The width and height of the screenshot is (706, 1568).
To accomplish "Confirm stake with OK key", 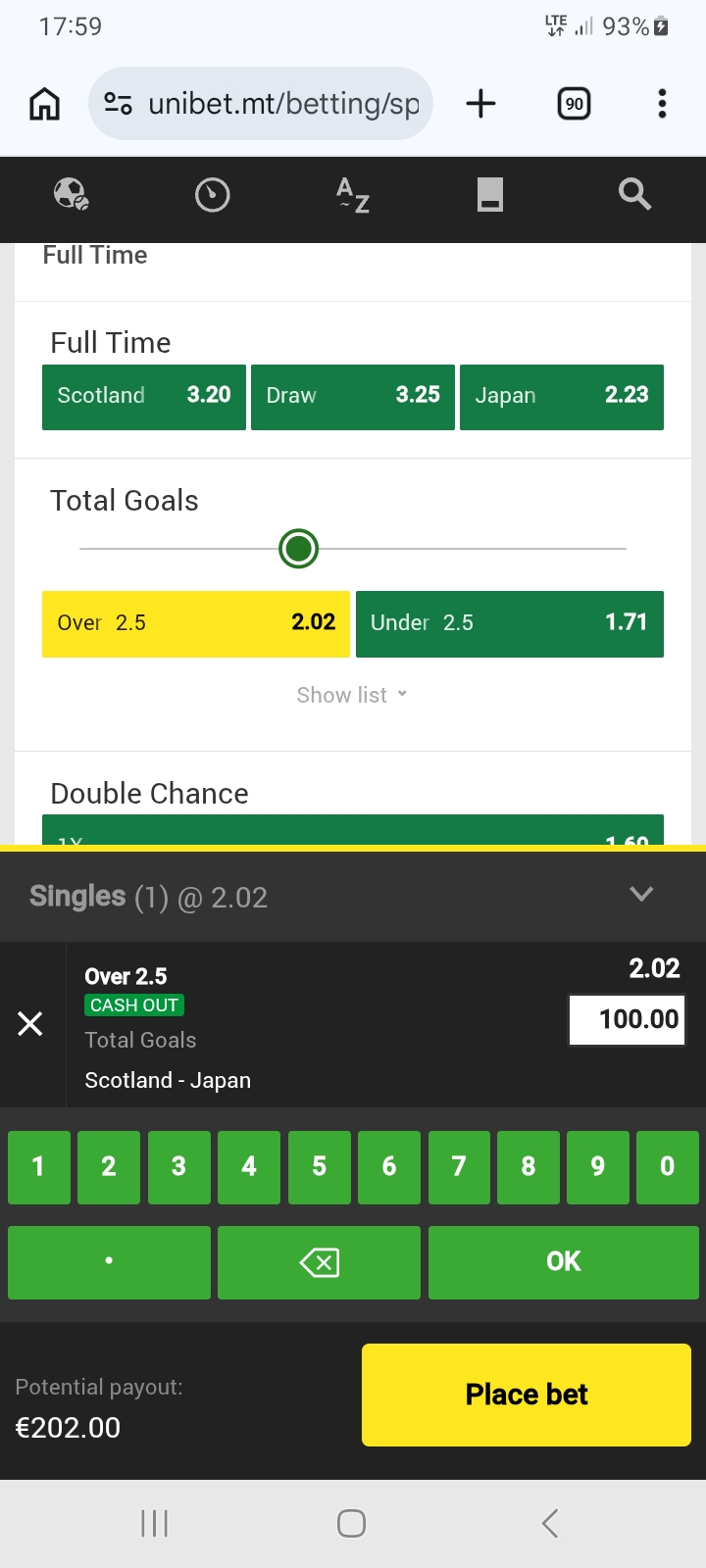I will (563, 1262).
